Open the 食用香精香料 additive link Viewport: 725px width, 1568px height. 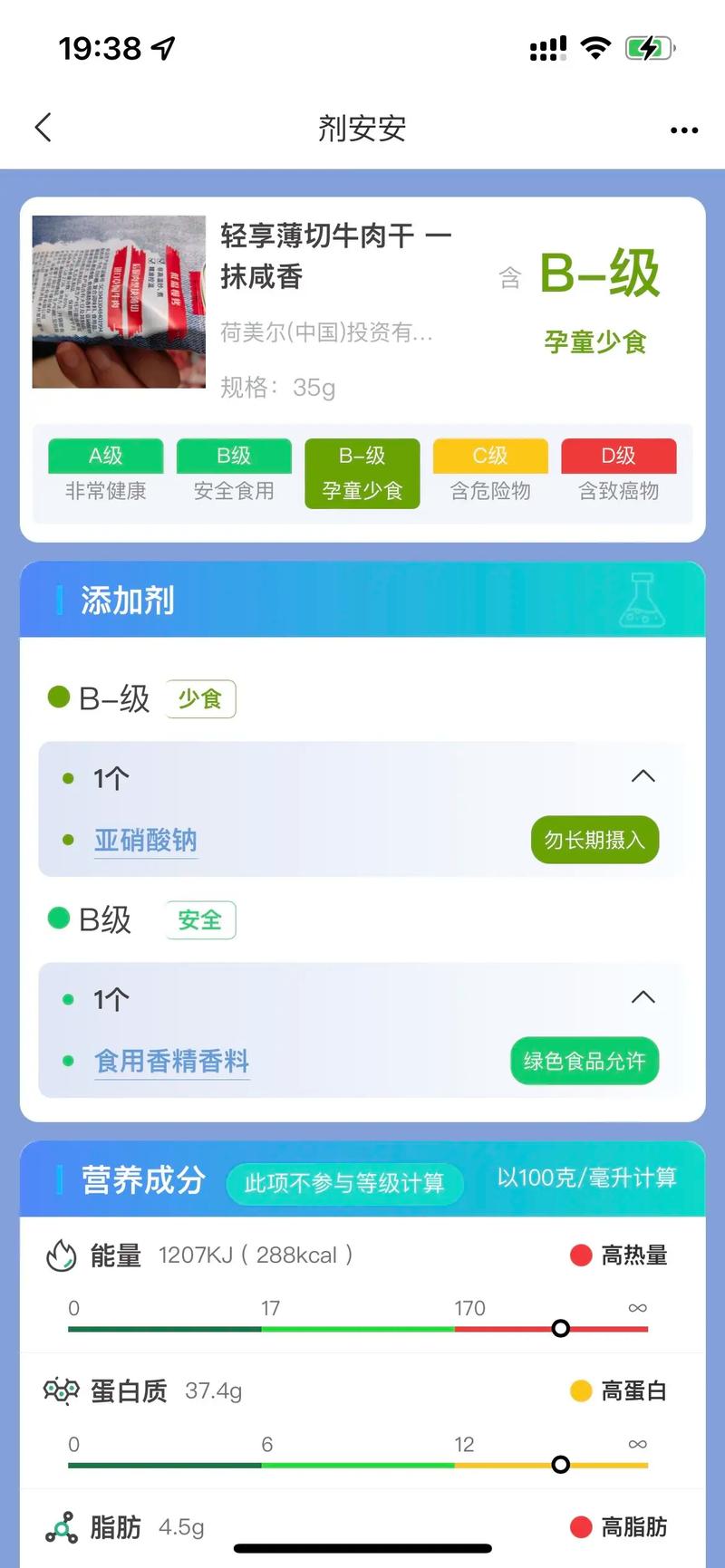click(x=171, y=1062)
